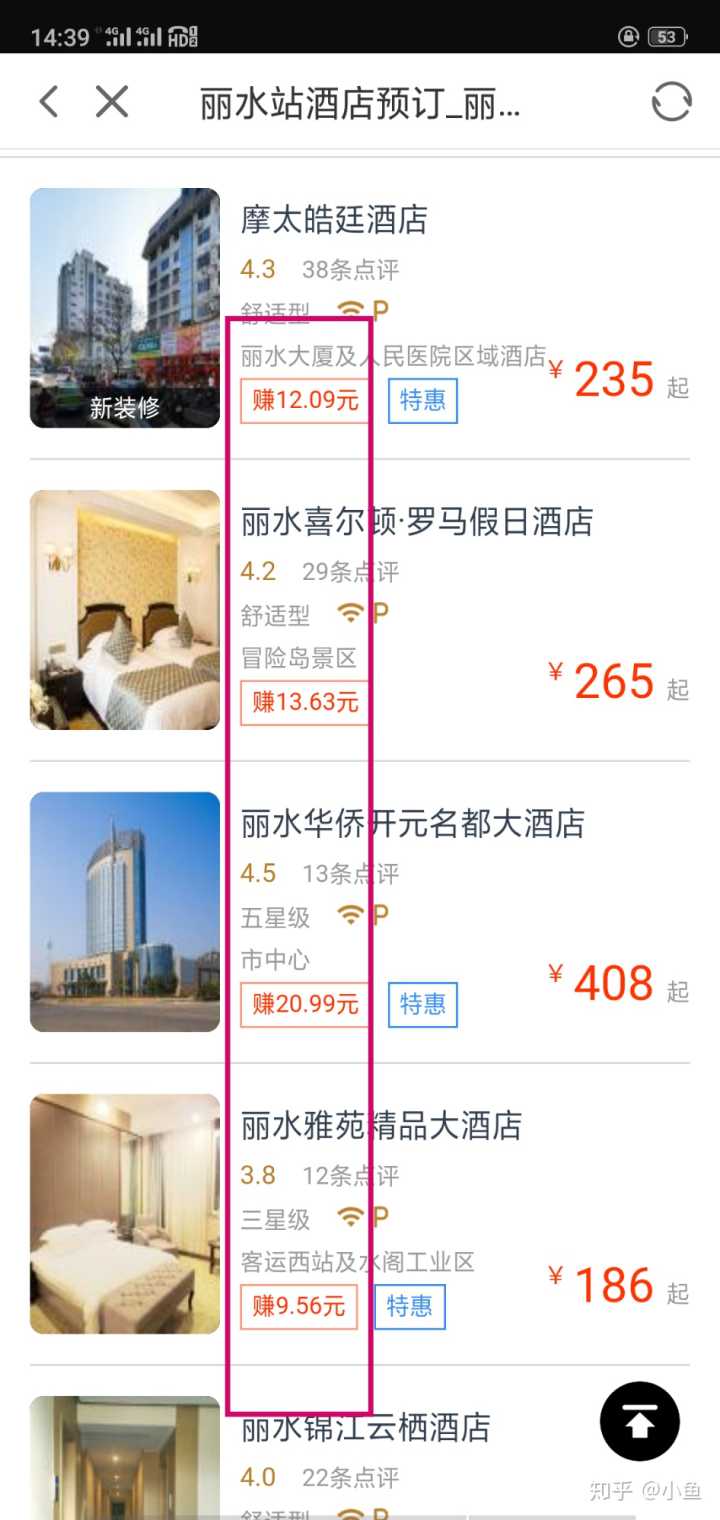The height and width of the screenshot is (1520, 720).
Task: Refresh the hotel booking page
Action: pos(671,102)
